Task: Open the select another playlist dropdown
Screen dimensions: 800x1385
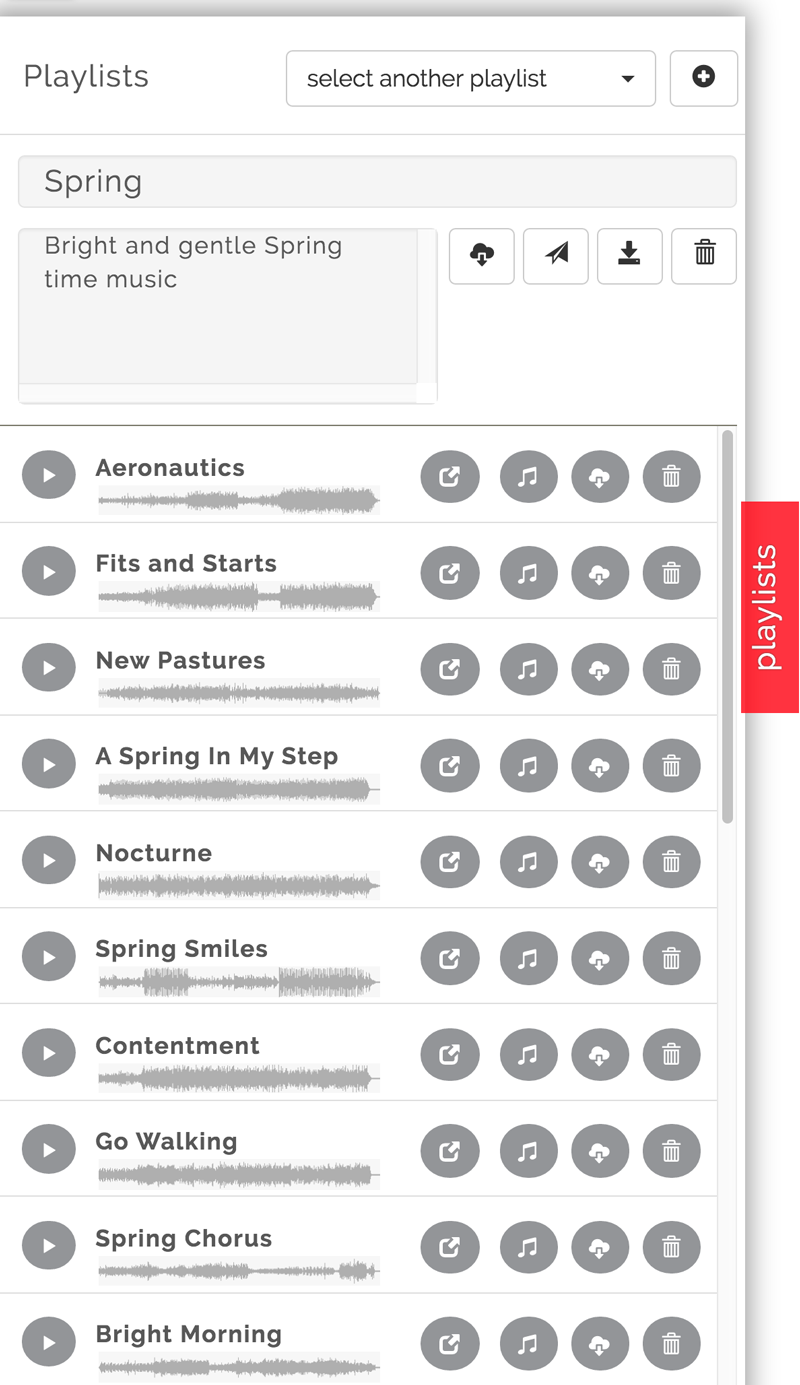Action: (470, 79)
